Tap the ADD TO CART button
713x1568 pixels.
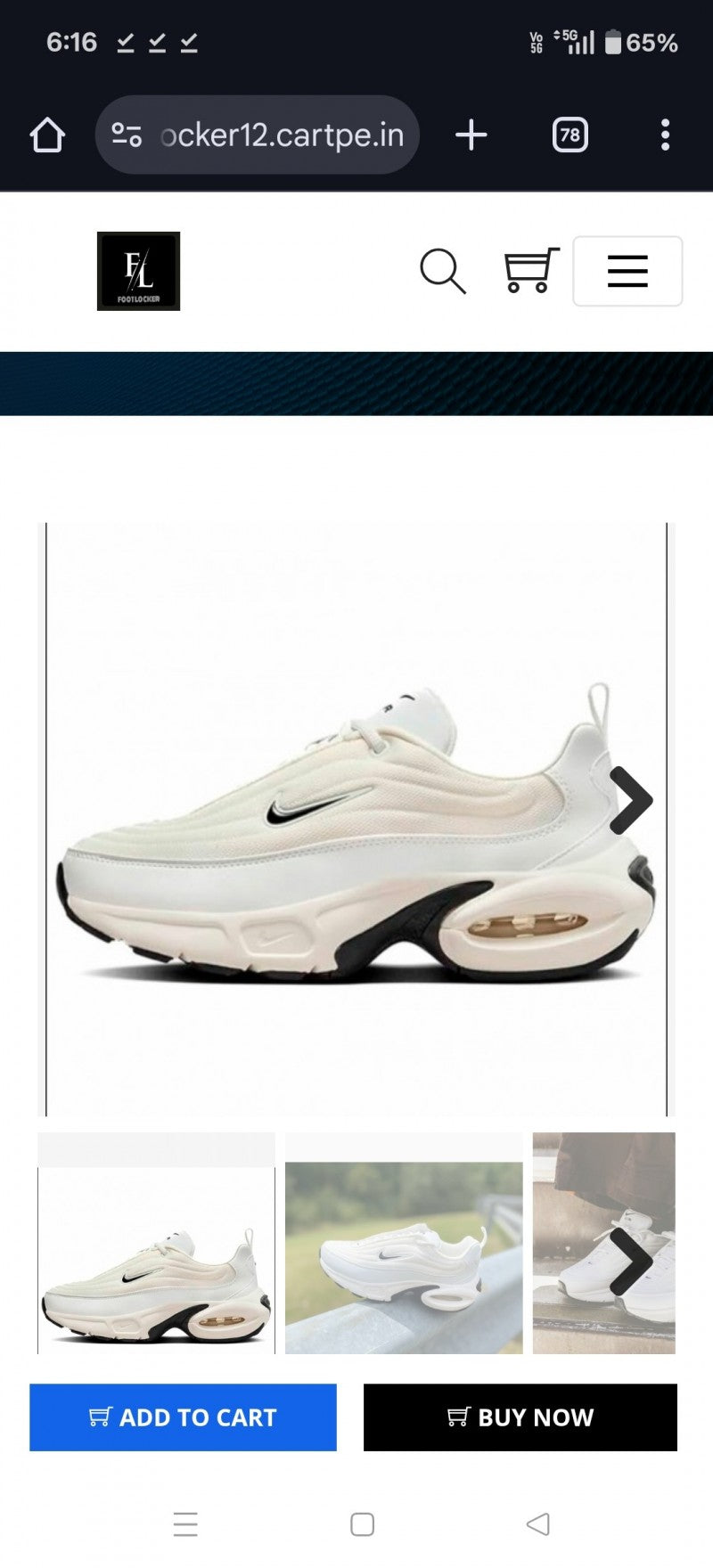coord(183,1417)
